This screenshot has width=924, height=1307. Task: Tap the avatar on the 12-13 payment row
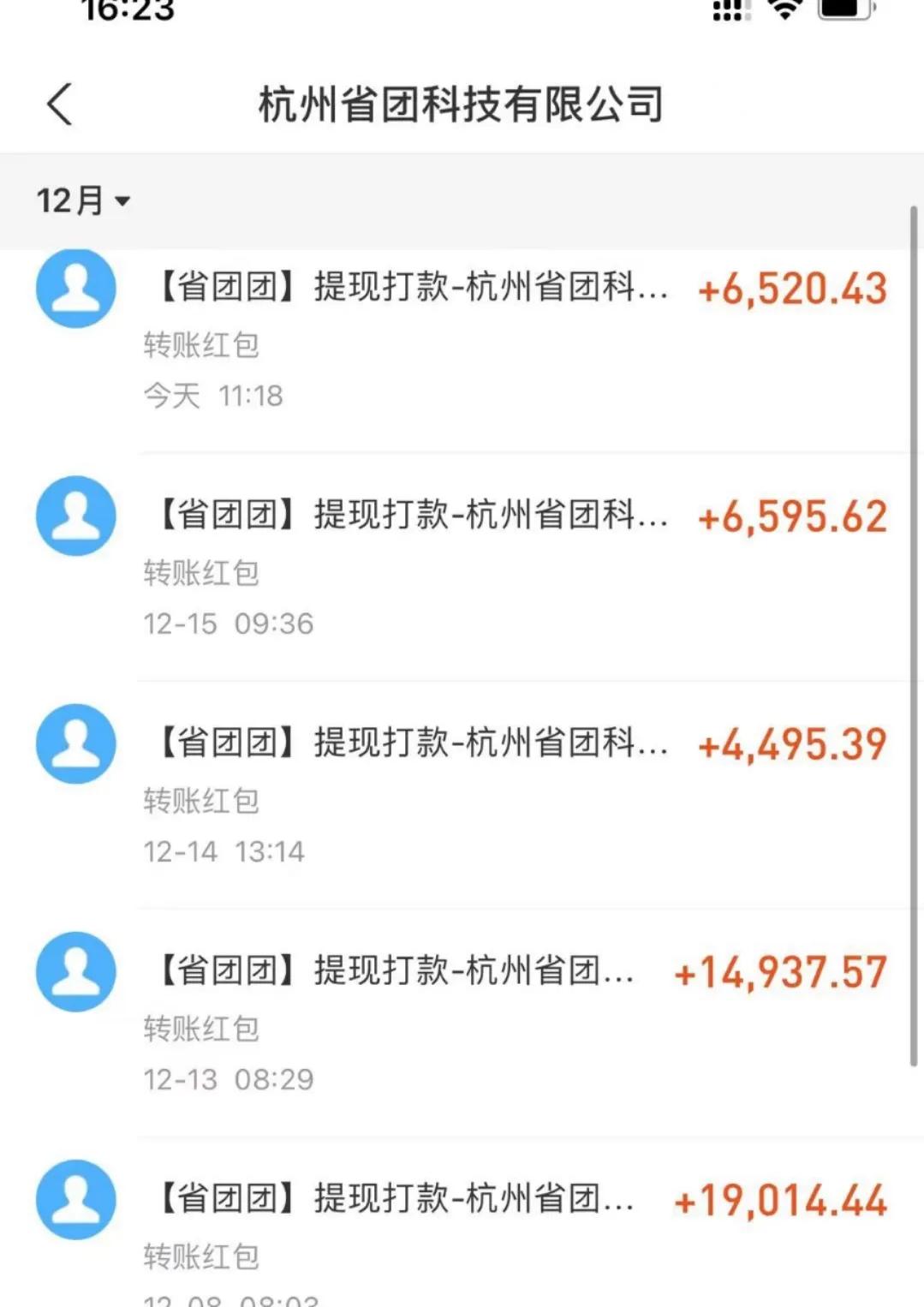coord(75,972)
